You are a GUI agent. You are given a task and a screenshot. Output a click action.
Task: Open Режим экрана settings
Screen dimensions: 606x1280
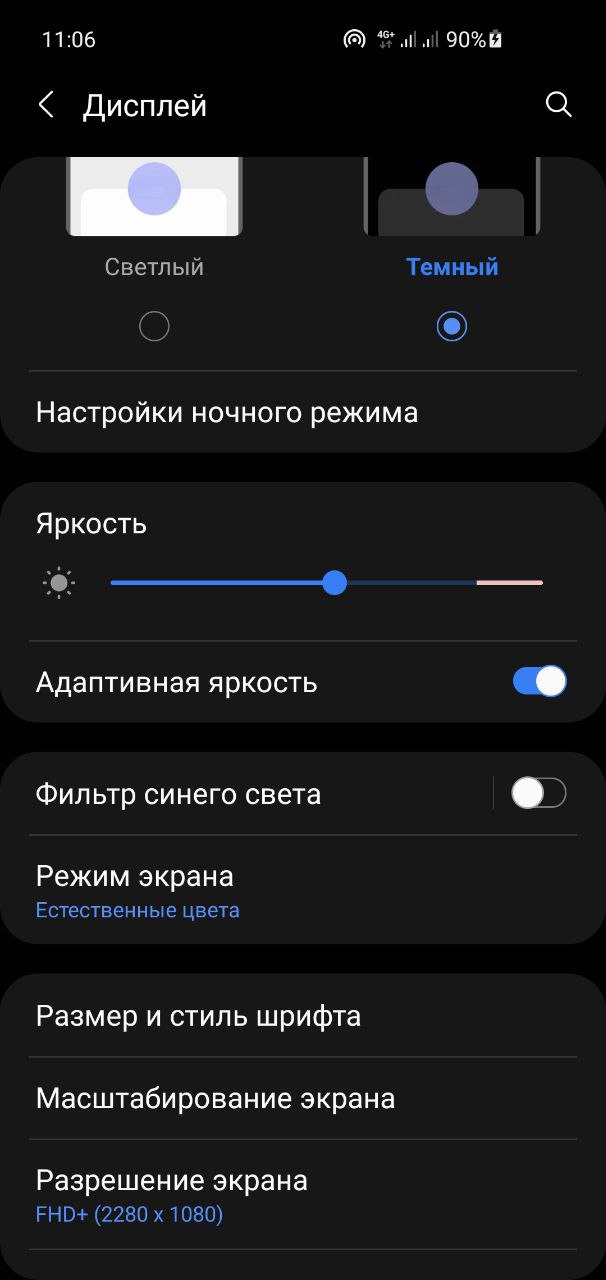[x=303, y=890]
